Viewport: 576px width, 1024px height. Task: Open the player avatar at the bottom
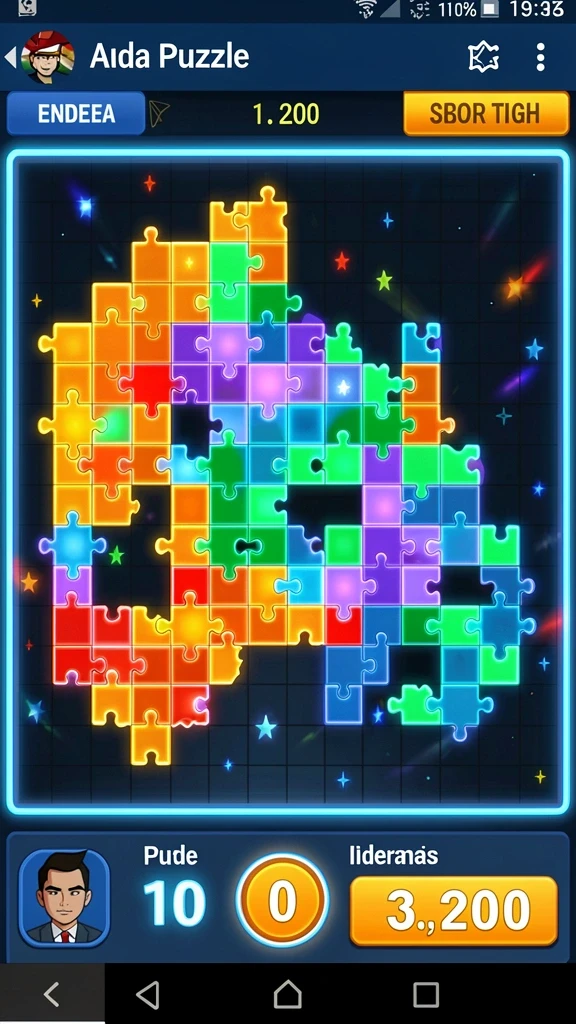pyautogui.click(x=63, y=899)
